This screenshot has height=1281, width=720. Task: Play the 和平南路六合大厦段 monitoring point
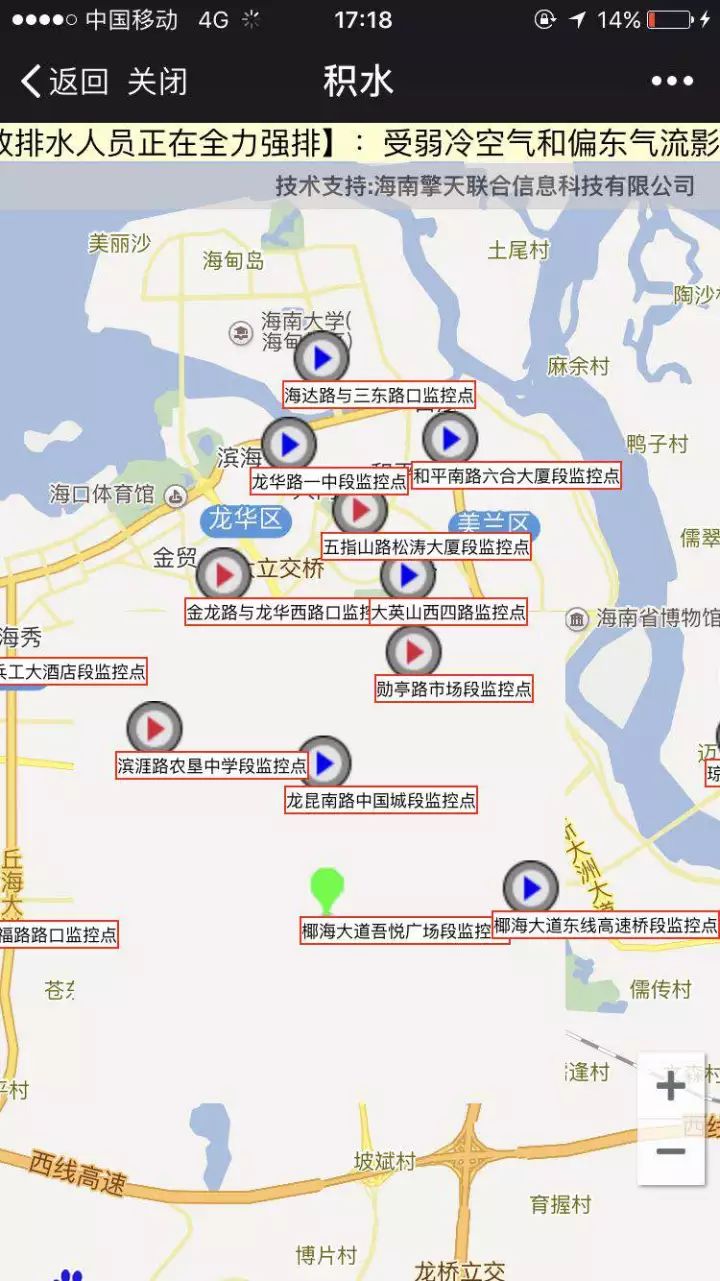450,438
